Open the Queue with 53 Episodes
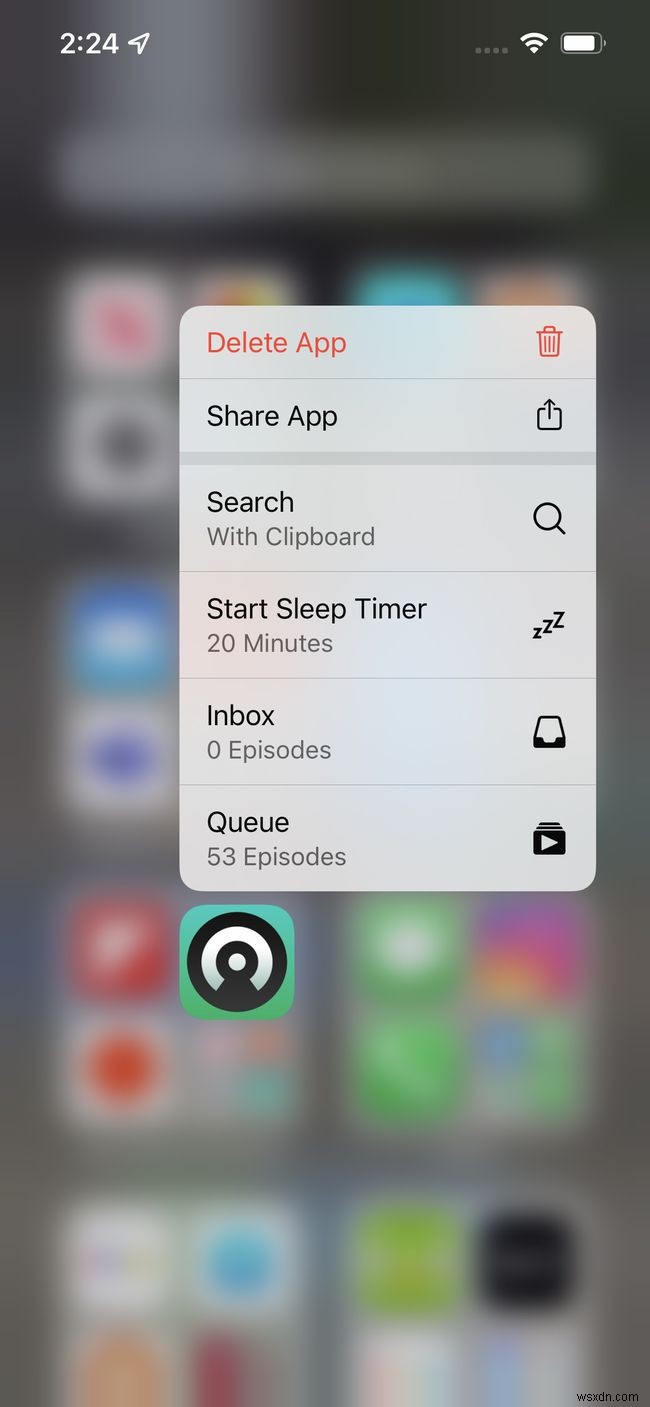 pos(386,838)
